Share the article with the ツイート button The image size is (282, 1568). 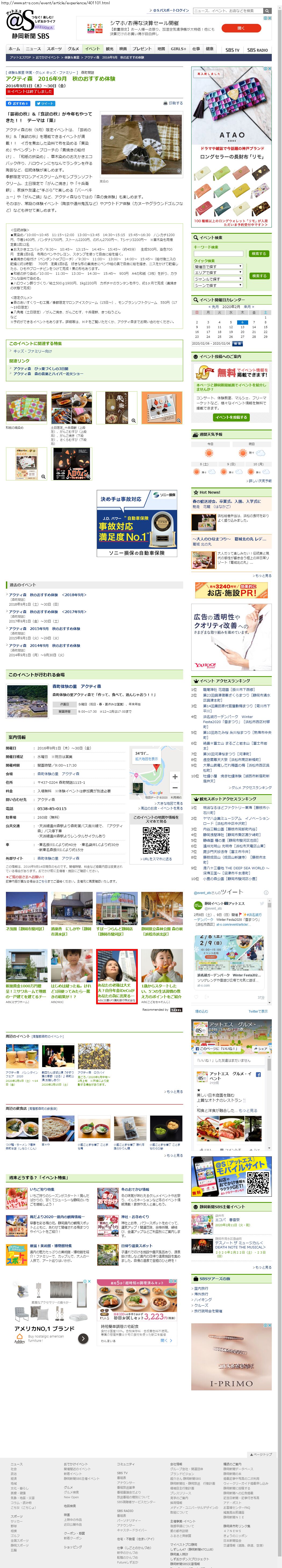point(45,104)
